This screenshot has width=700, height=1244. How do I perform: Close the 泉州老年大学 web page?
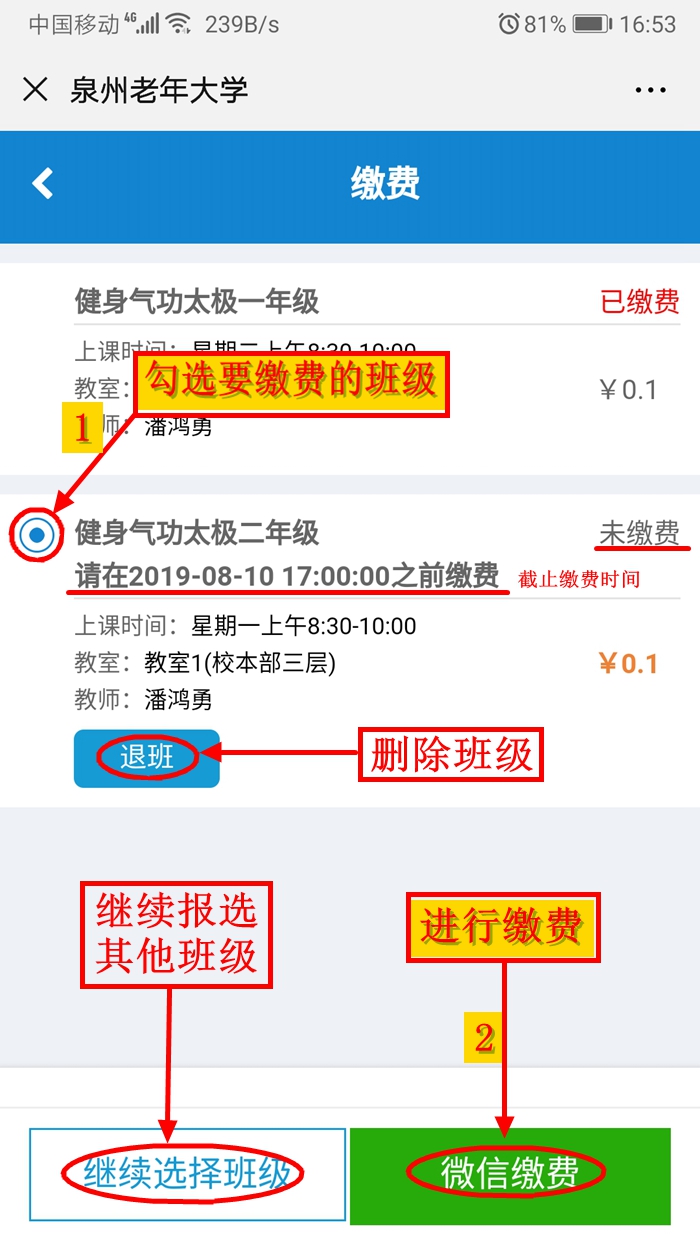[35, 90]
